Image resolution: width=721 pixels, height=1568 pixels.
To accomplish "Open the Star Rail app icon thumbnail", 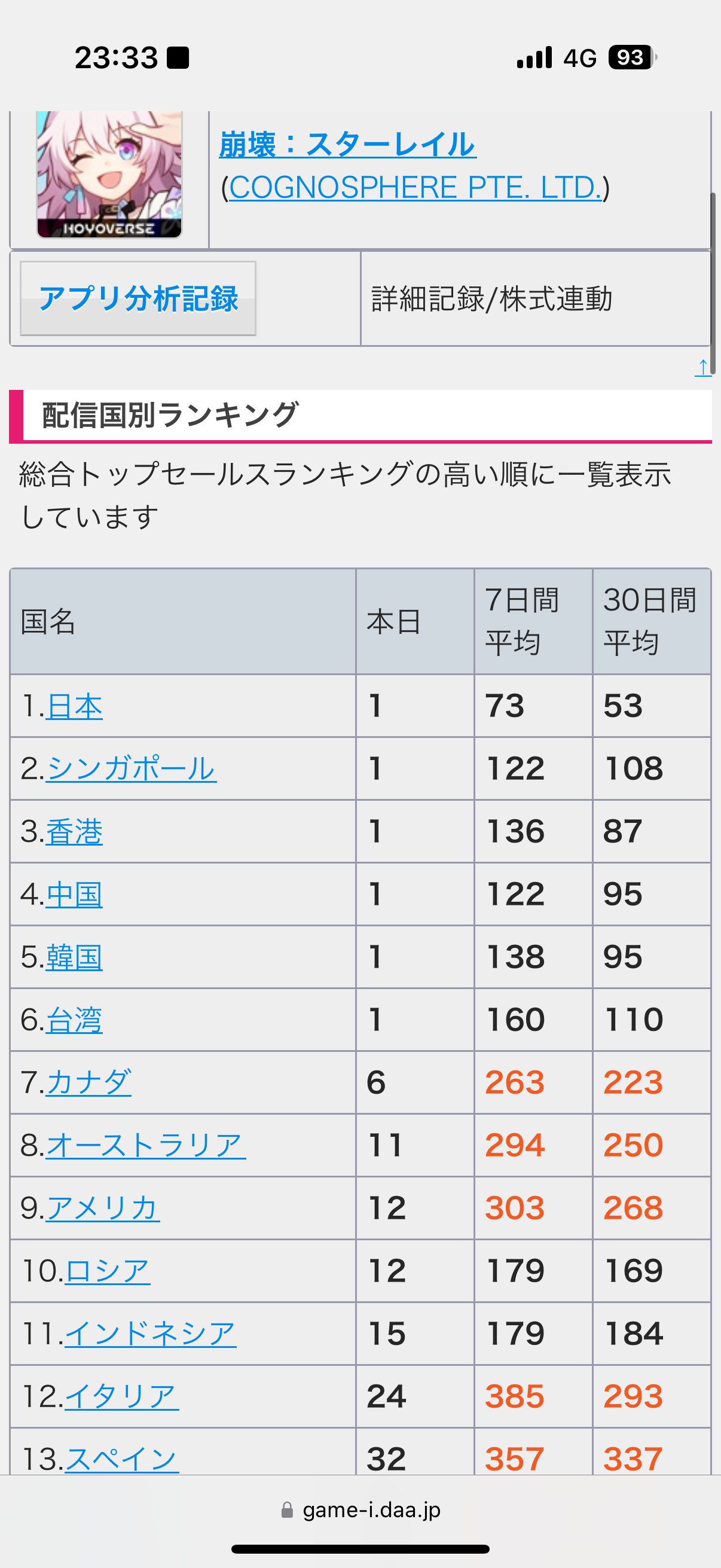I will [109, 174].
